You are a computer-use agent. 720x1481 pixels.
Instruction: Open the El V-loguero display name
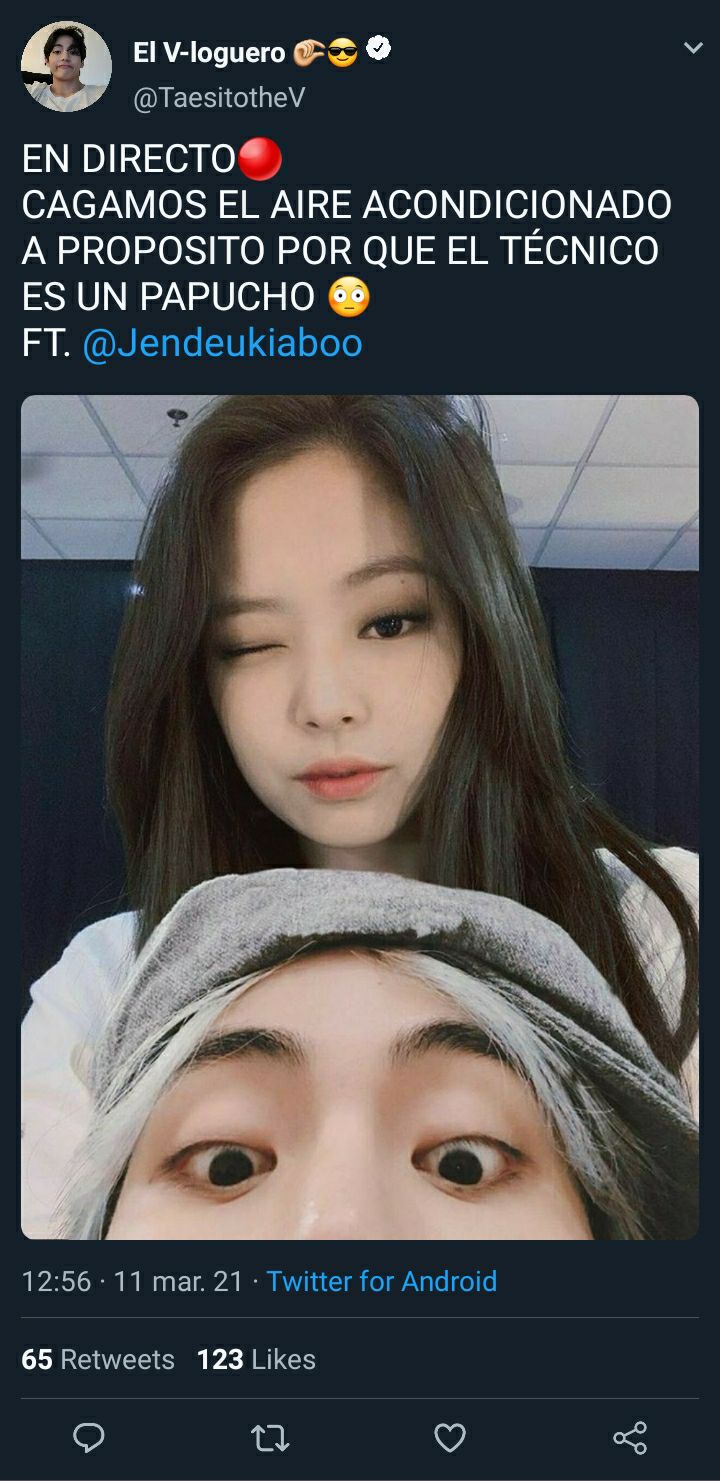209,52
